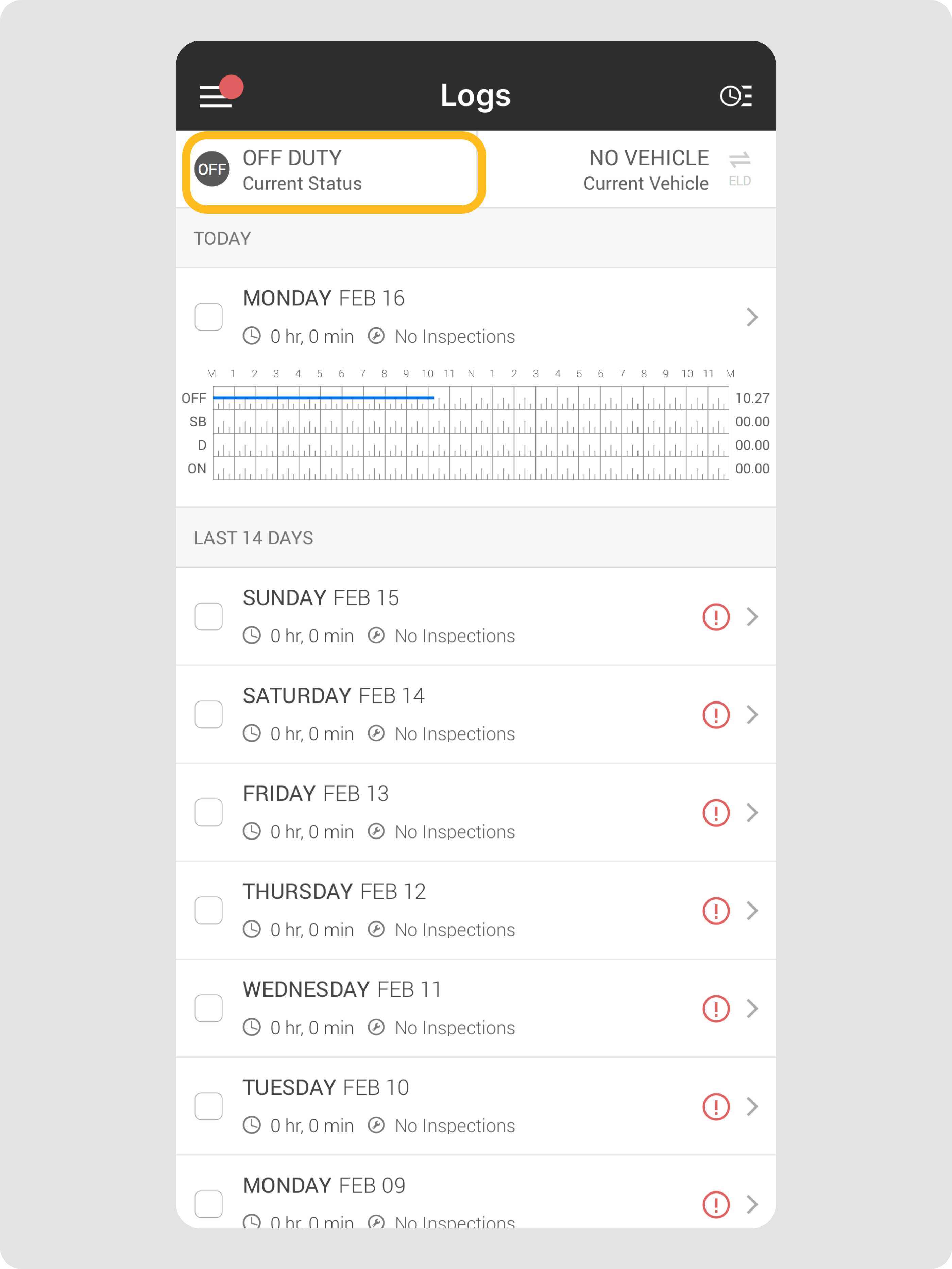
Task: View the Friday Feb 13 warning alert
Action: tap(716, 812)
